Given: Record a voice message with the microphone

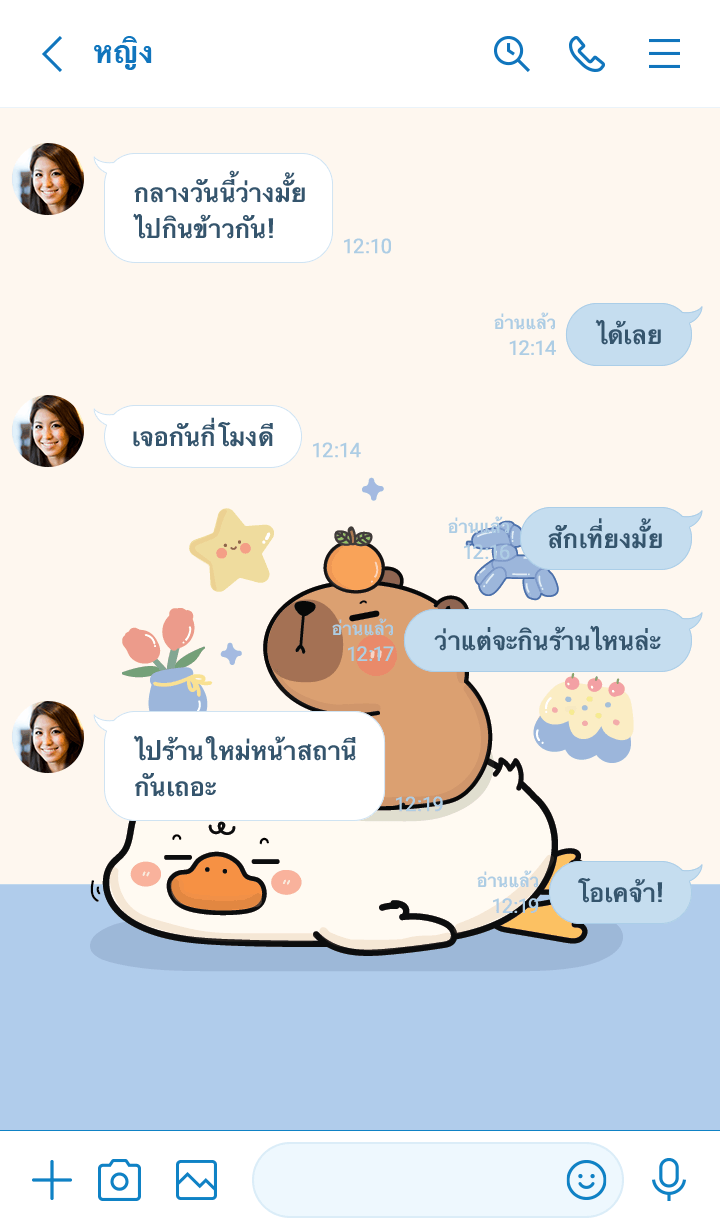Looking at the screenshot, I should (x=668, y=1180).
